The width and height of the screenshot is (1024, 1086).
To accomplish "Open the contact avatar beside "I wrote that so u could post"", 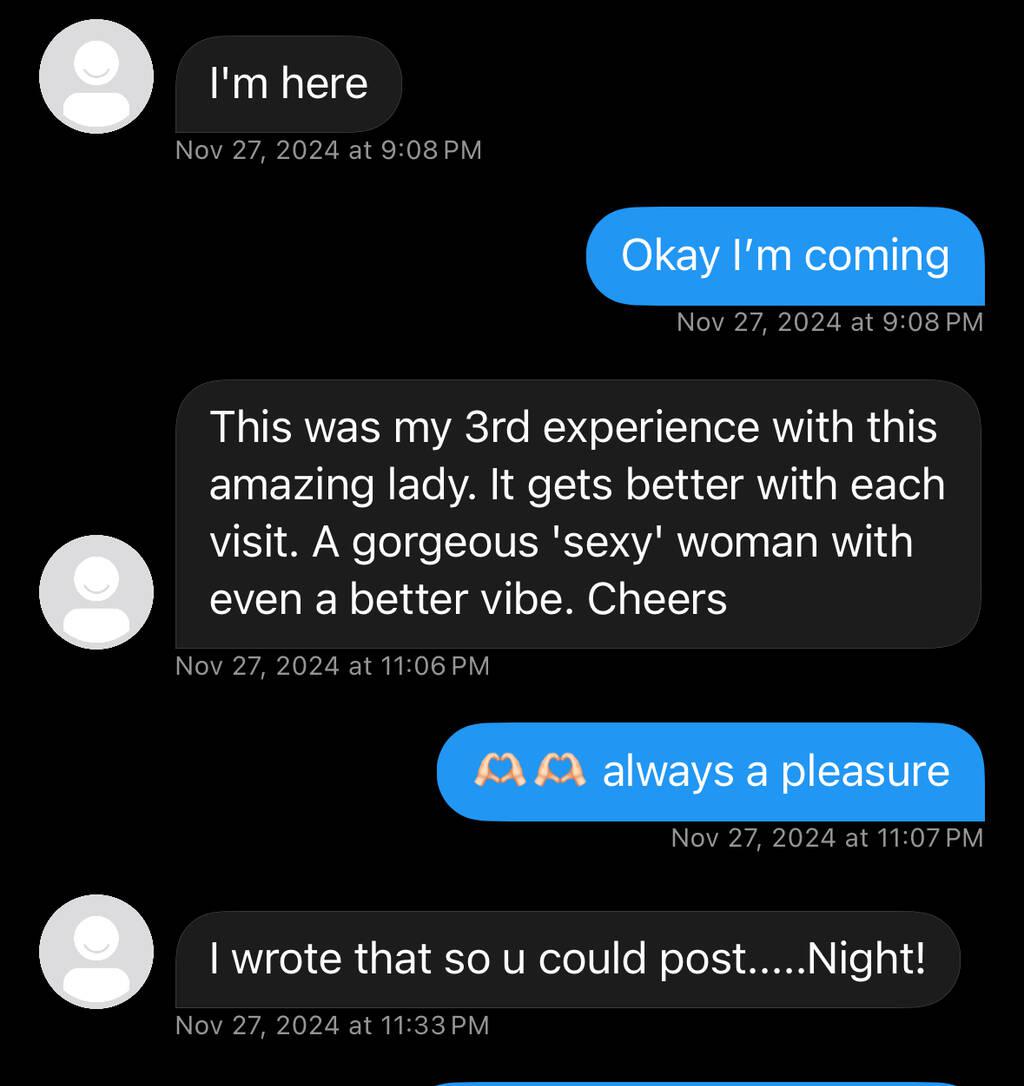I will click(x=96, y=951).
